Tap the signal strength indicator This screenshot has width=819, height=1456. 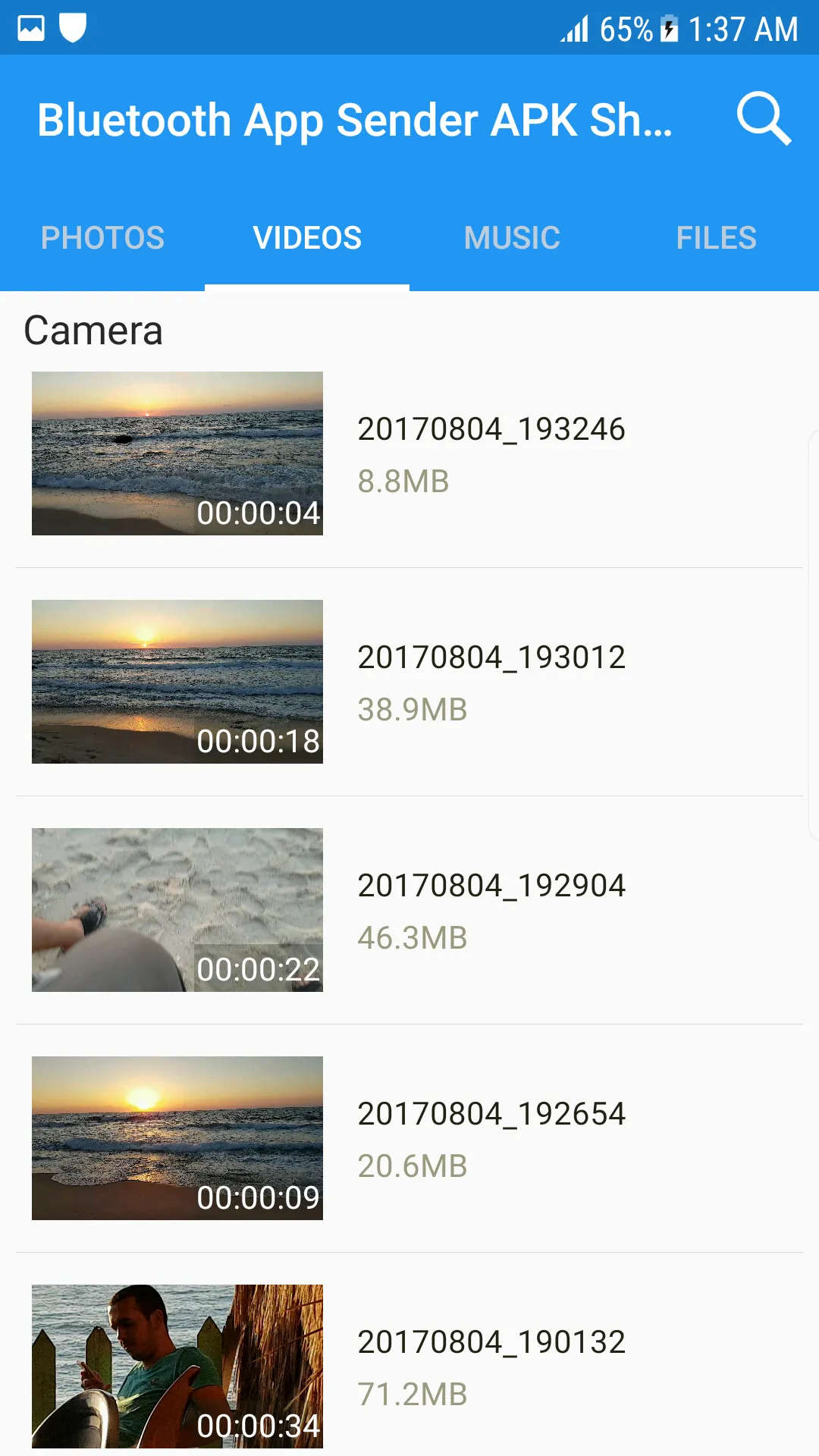point(575,28)
